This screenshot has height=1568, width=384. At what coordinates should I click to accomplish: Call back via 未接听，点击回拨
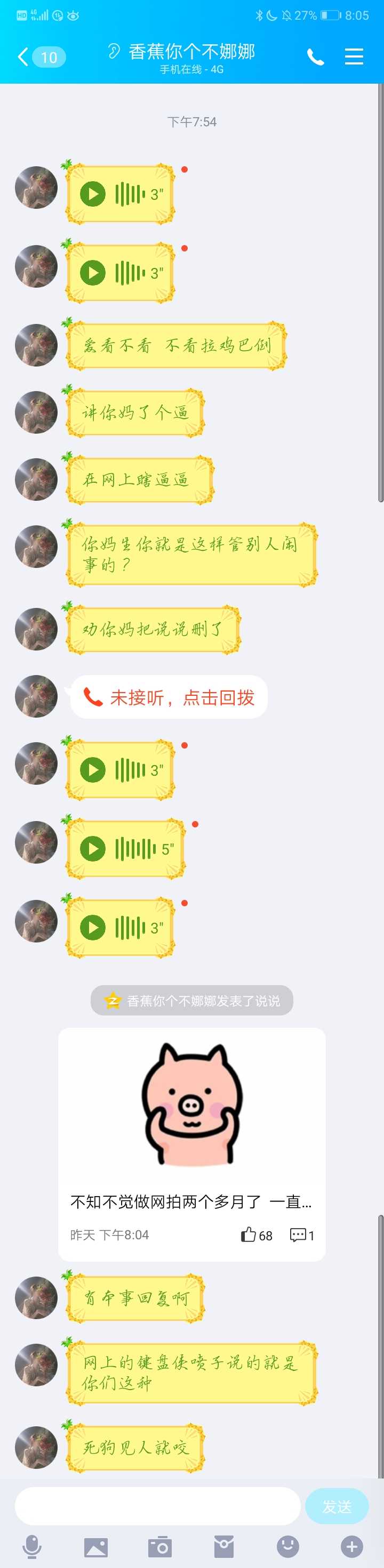(170, 697)
